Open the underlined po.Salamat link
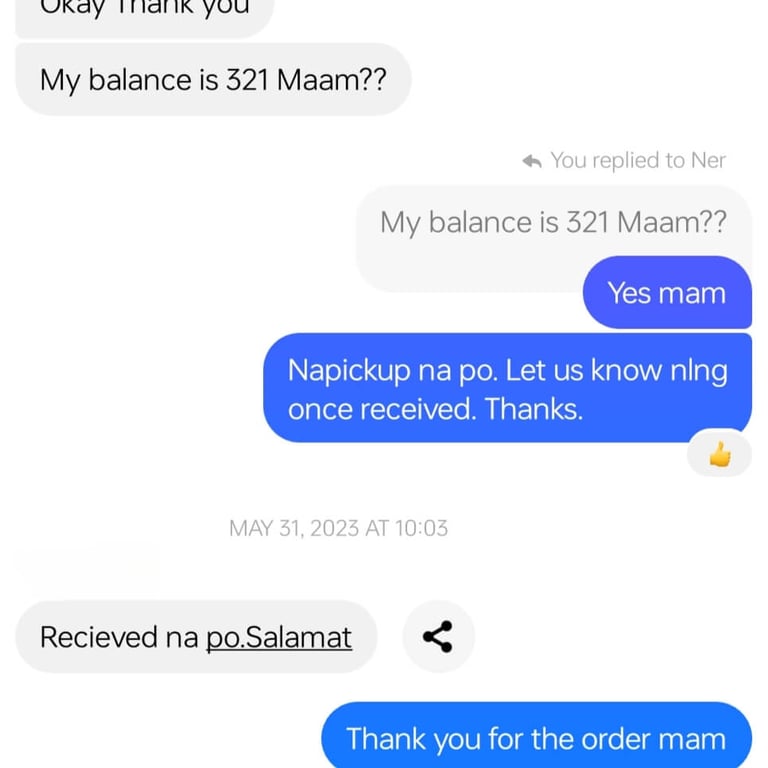768x768 pixels. (x=279, y=637)
